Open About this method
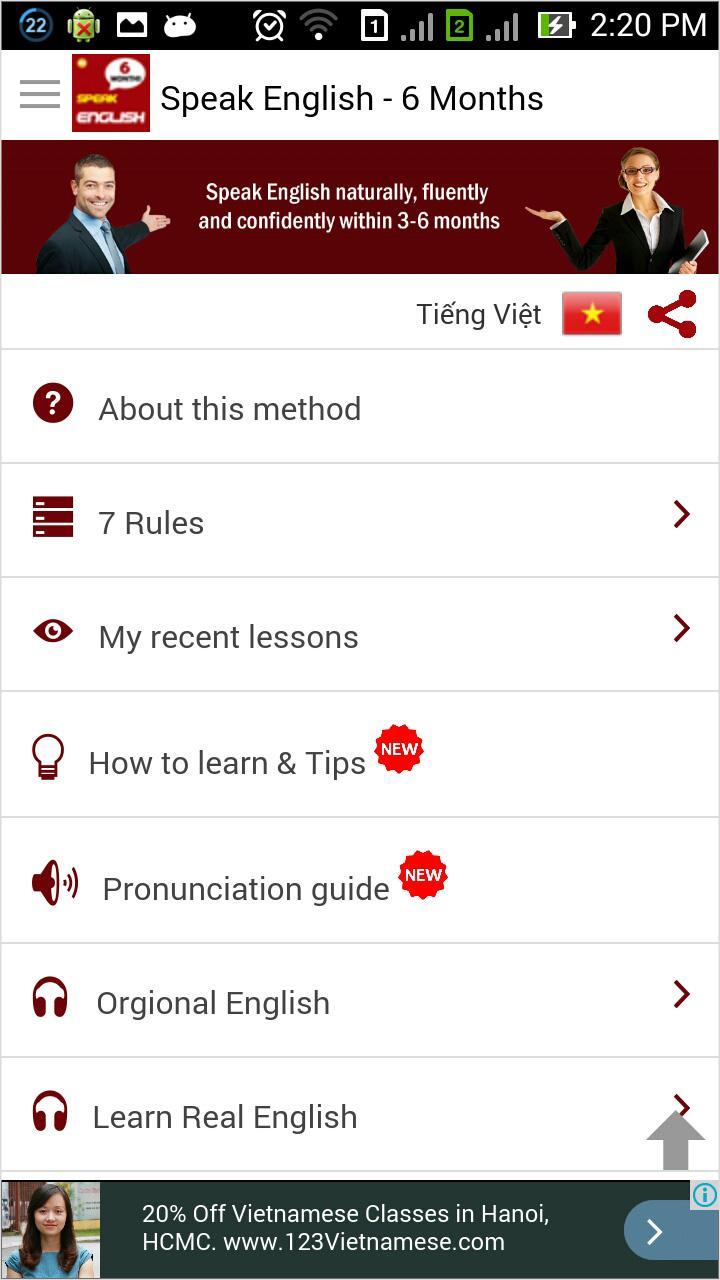 [x=229, y=408]
